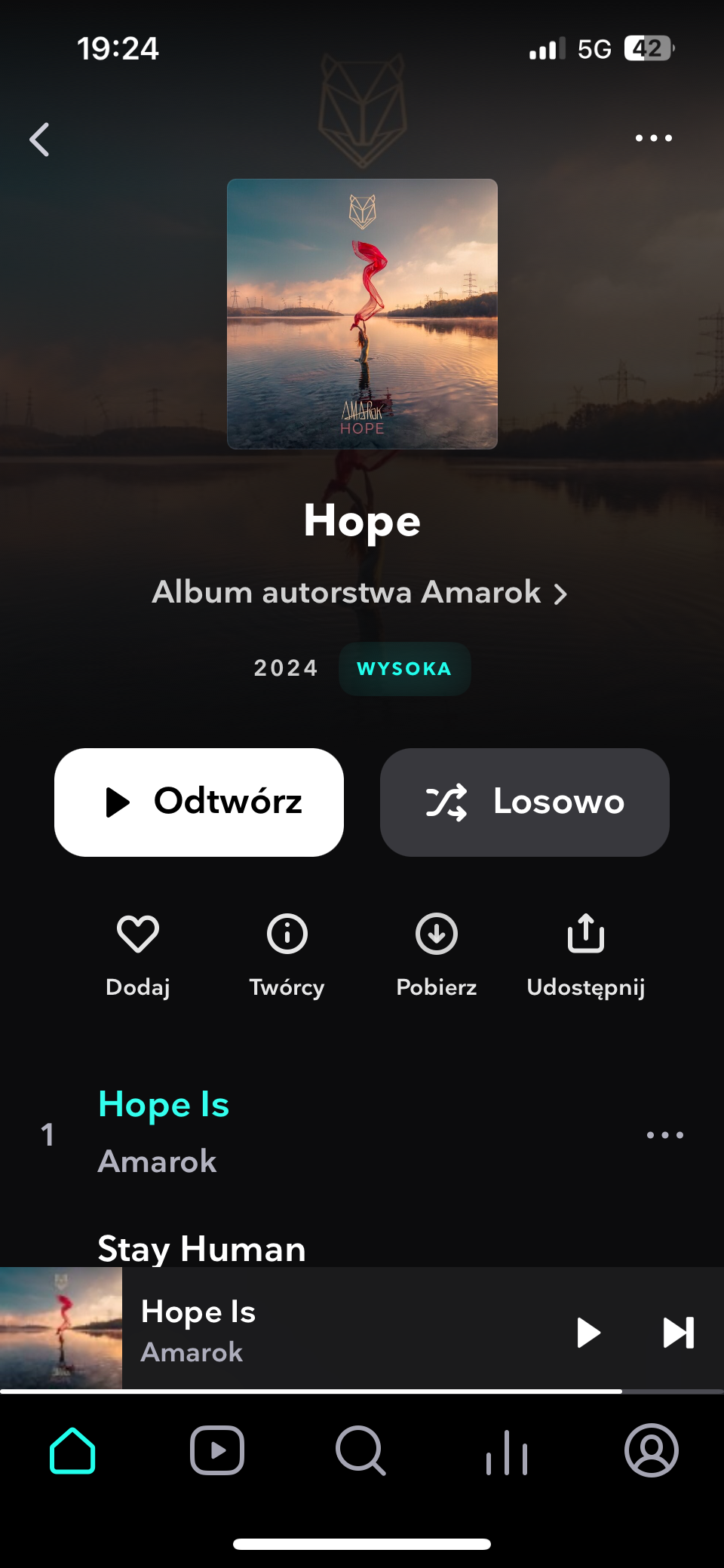
Task: Open the album overflow menu
Action: (x=653, y=138)
